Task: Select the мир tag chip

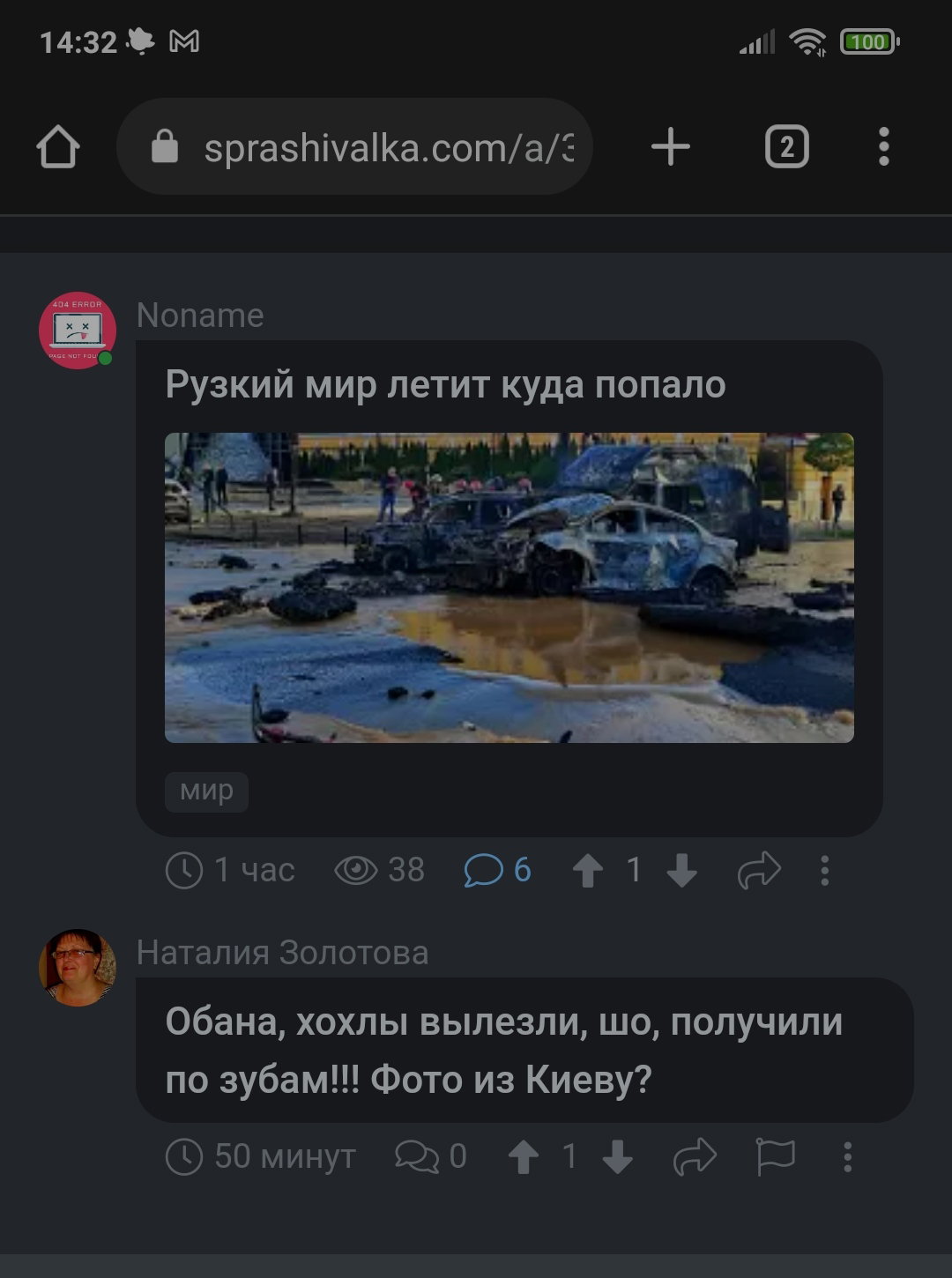Action: pos(206,791)
